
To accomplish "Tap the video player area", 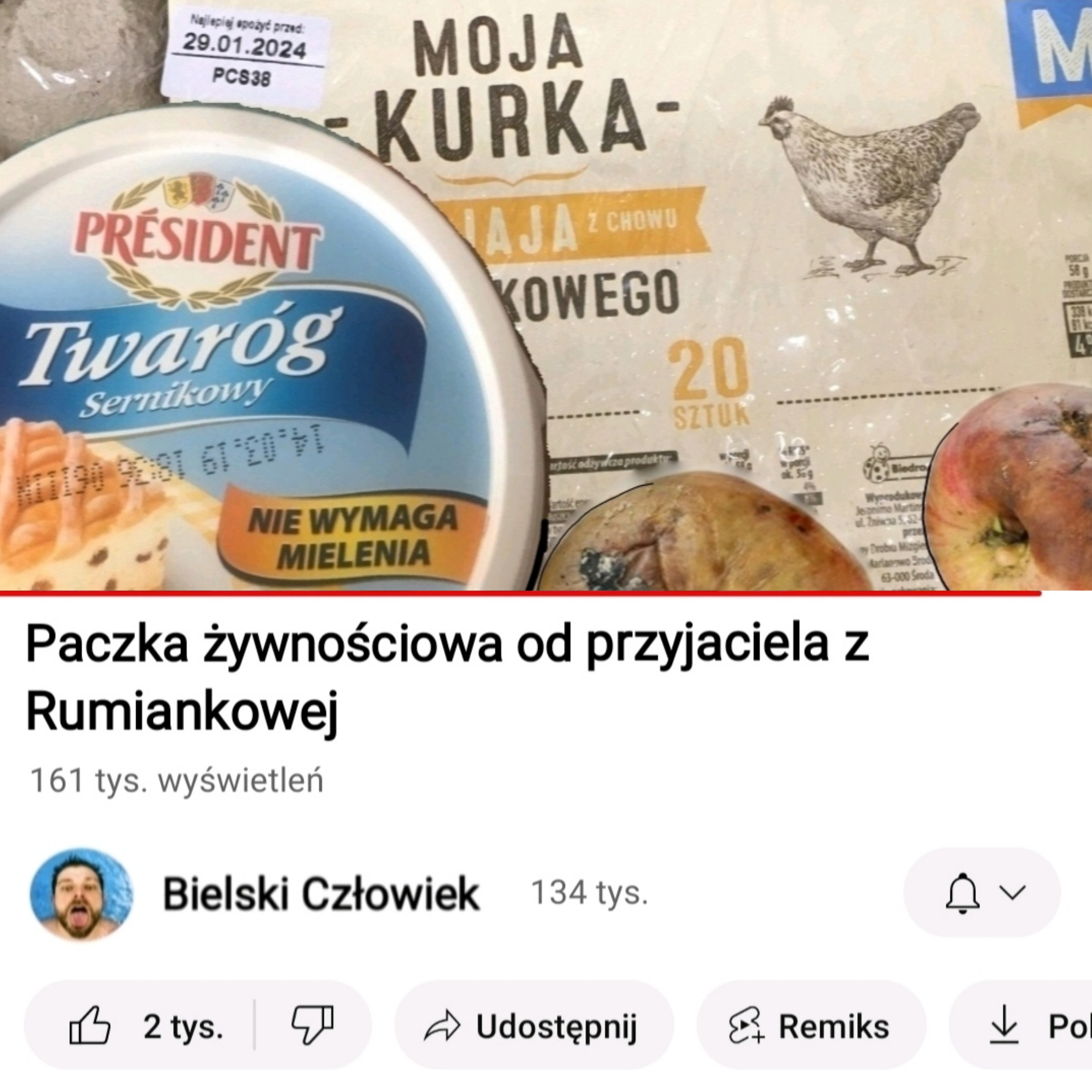I will point(546,294).
